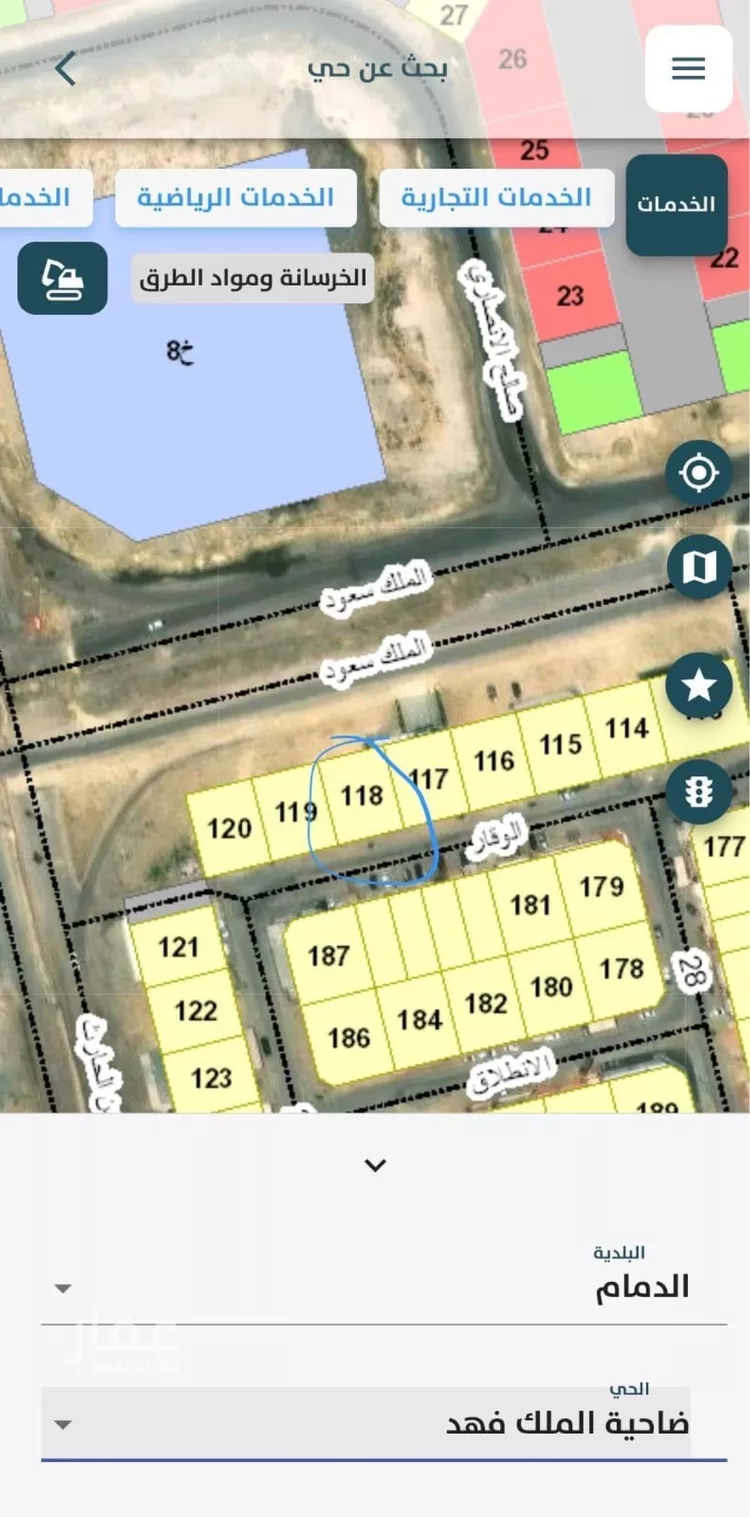Select the الخدمات tab
The width and height of the screenshot is (750, 1517).
click(676, 204)
